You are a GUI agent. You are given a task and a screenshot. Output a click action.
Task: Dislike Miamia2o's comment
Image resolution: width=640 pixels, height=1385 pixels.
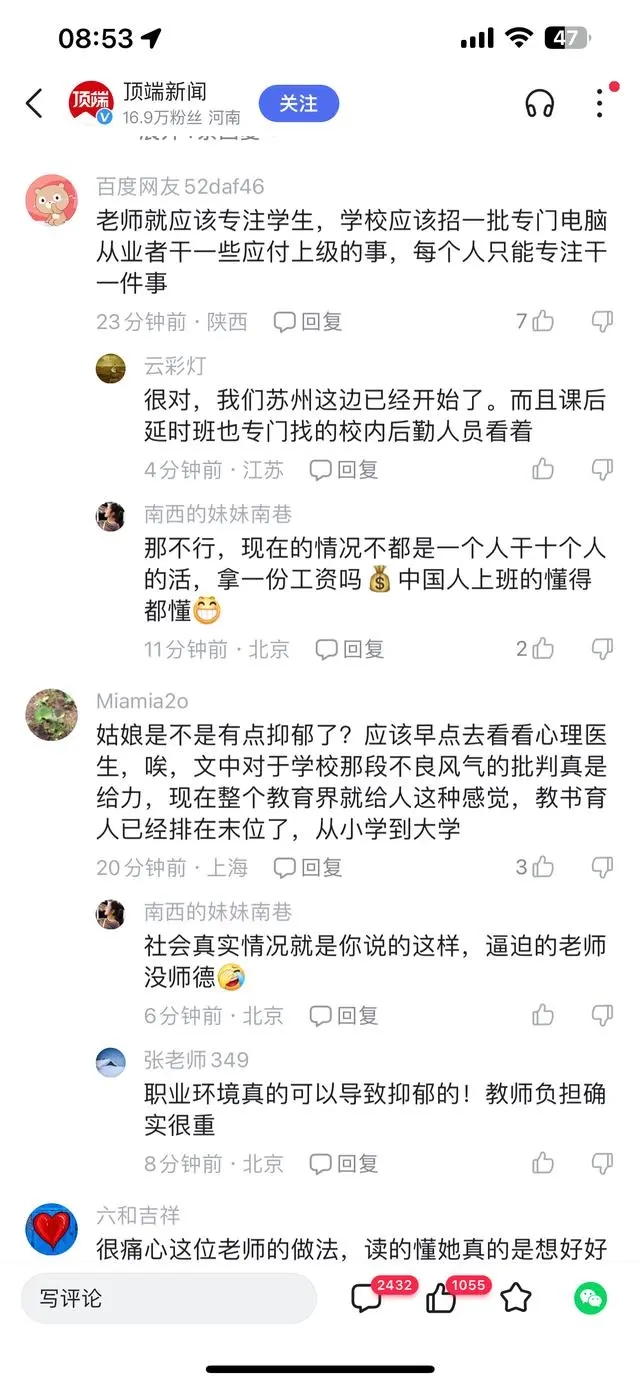[602, 867]
